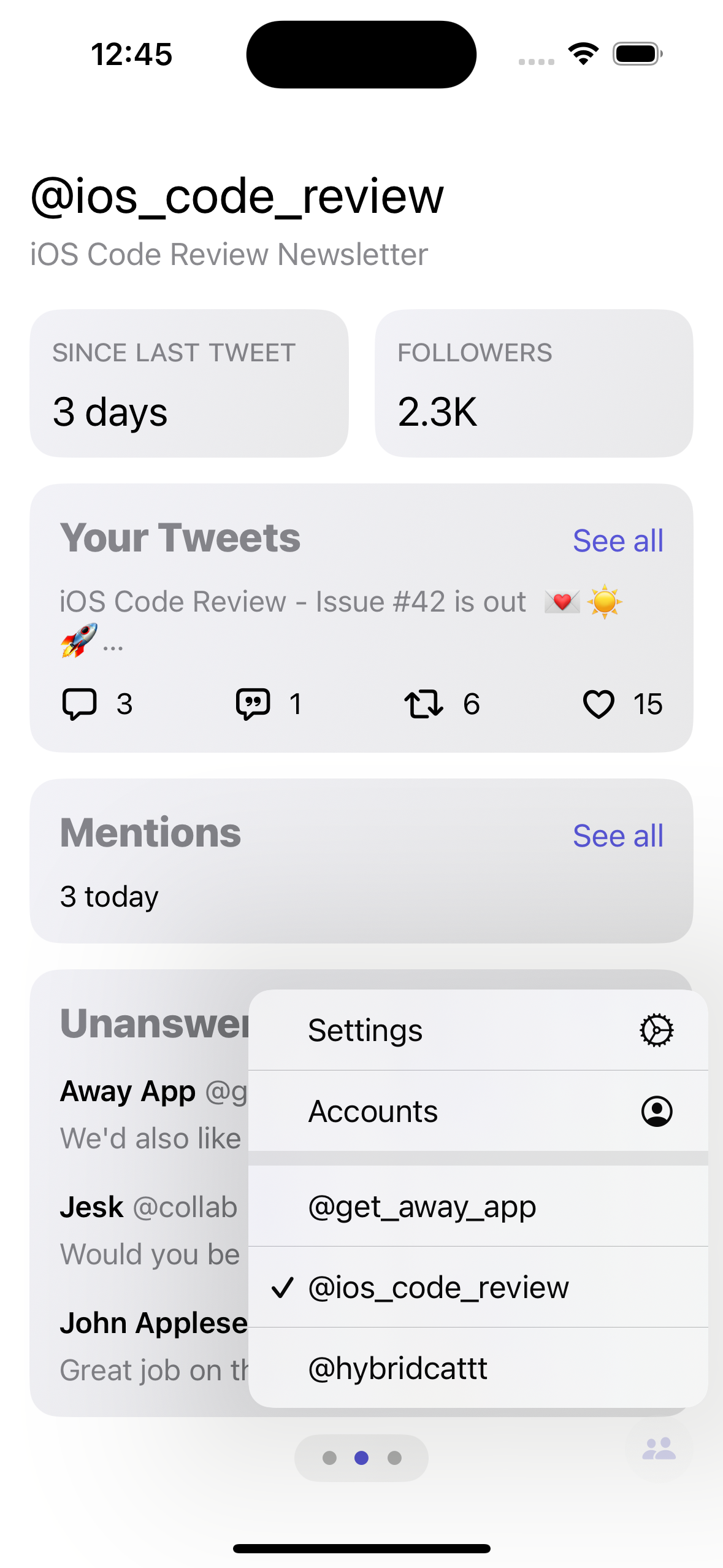See all Mentions
Screen dimensions: 723x1568
618,836
